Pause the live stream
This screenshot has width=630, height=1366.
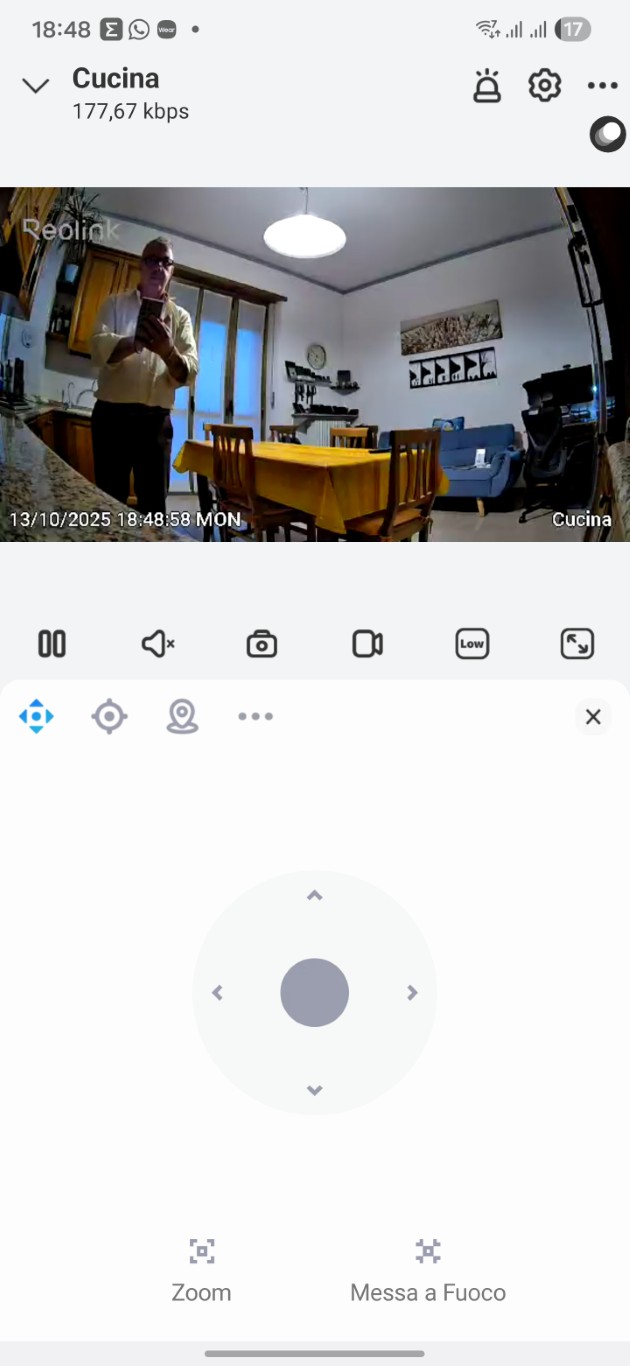52,644
